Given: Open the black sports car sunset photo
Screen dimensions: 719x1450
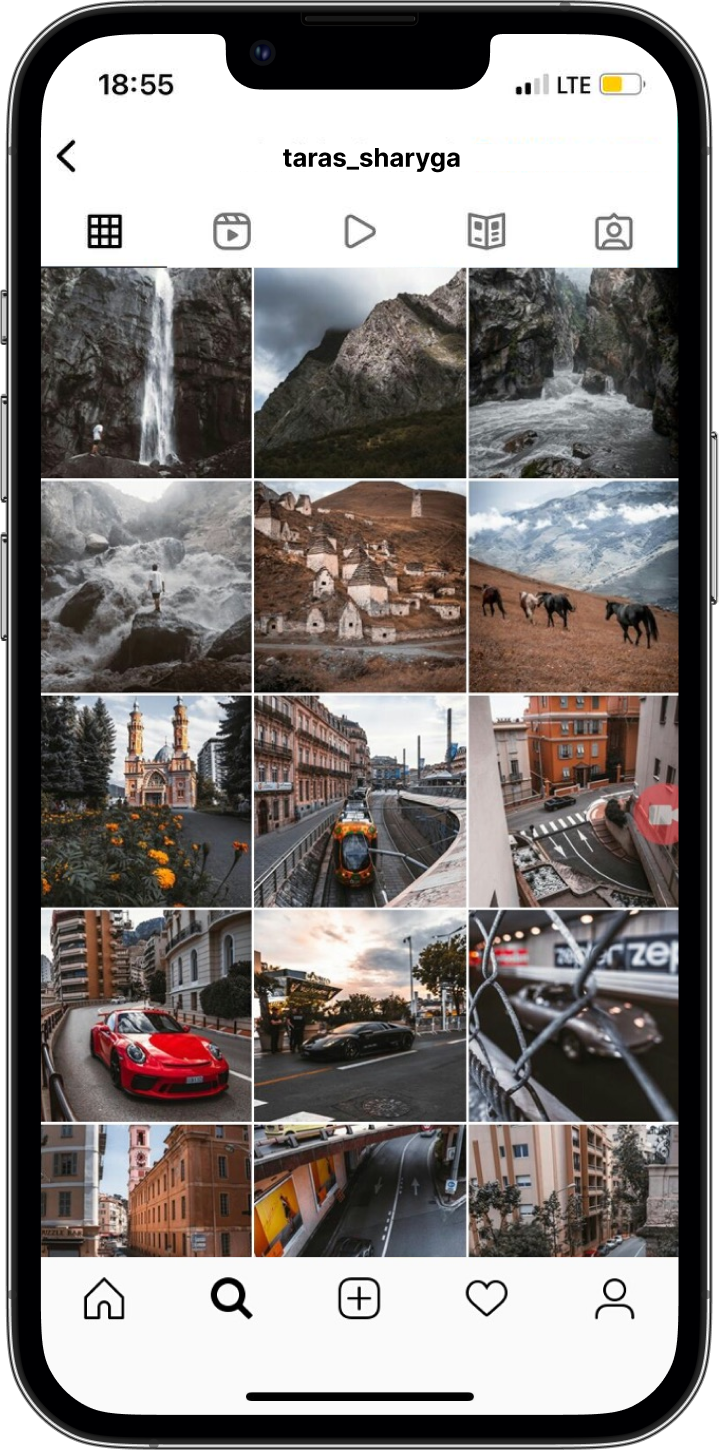Looking at the screenshot, I should 360,1015.
